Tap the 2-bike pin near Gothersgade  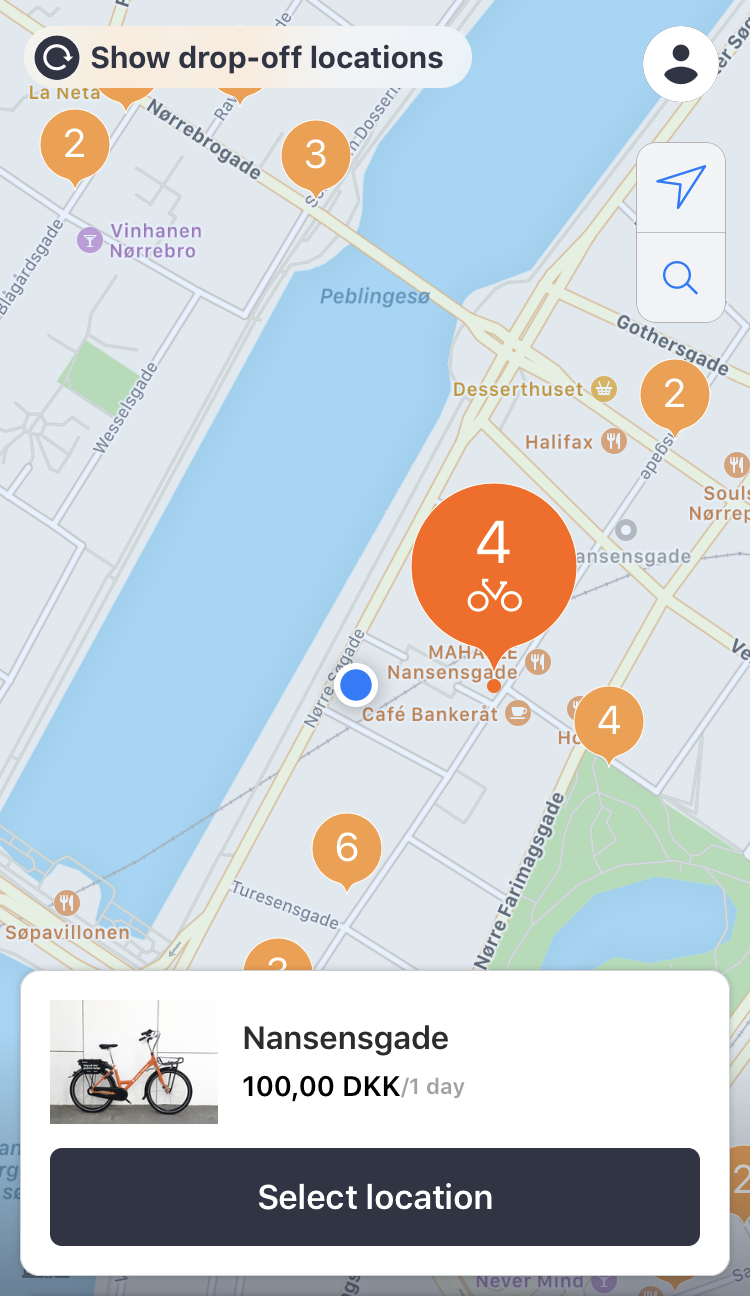[675, 397]
